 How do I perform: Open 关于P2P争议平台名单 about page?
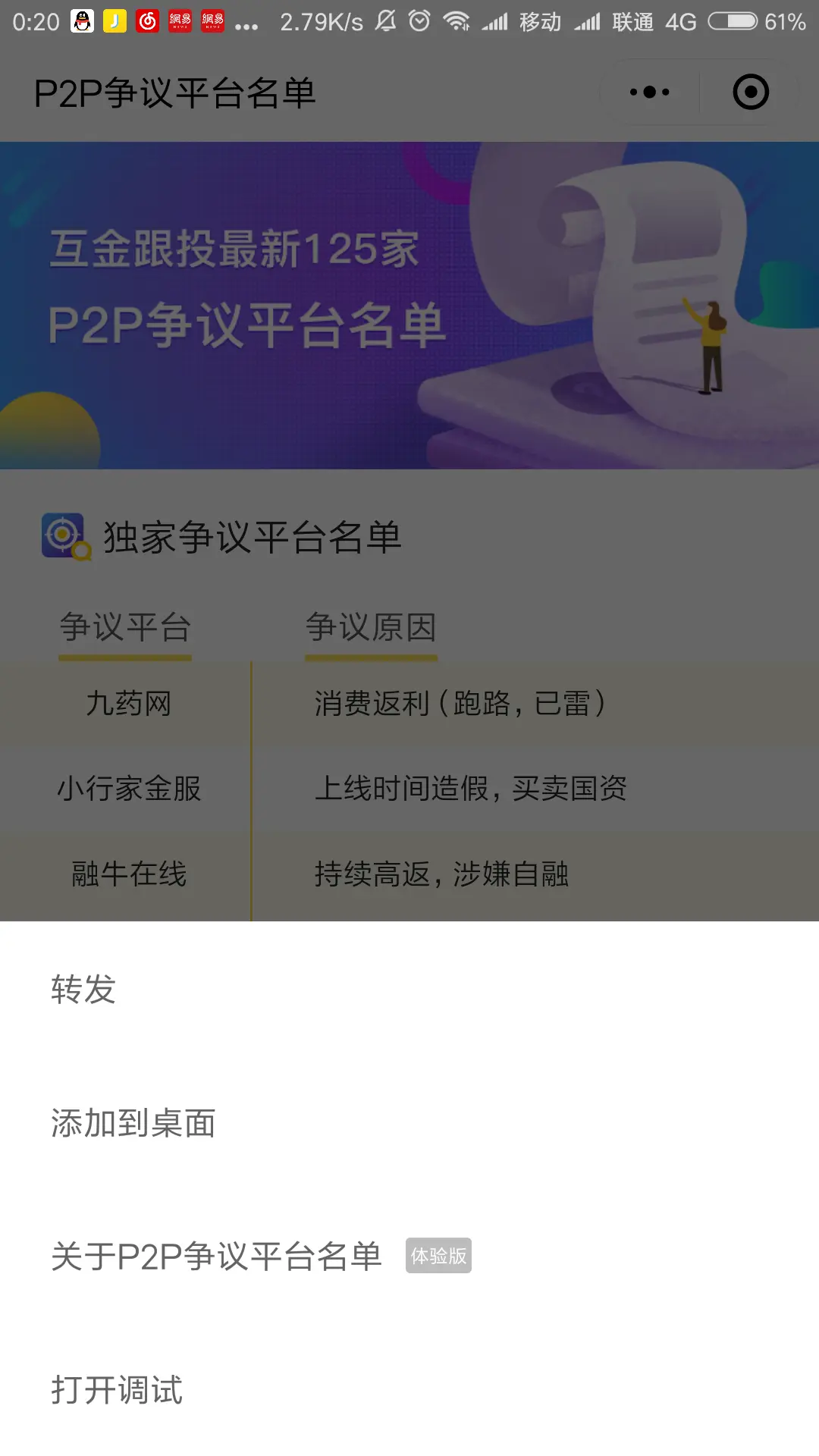[217, 1257]
